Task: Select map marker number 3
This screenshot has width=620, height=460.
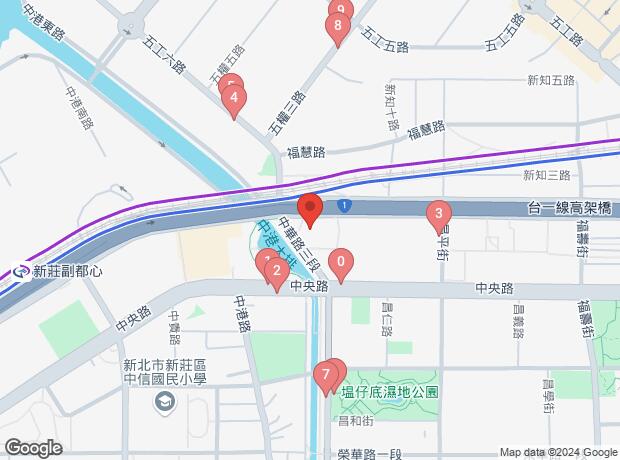Action: 438,213
